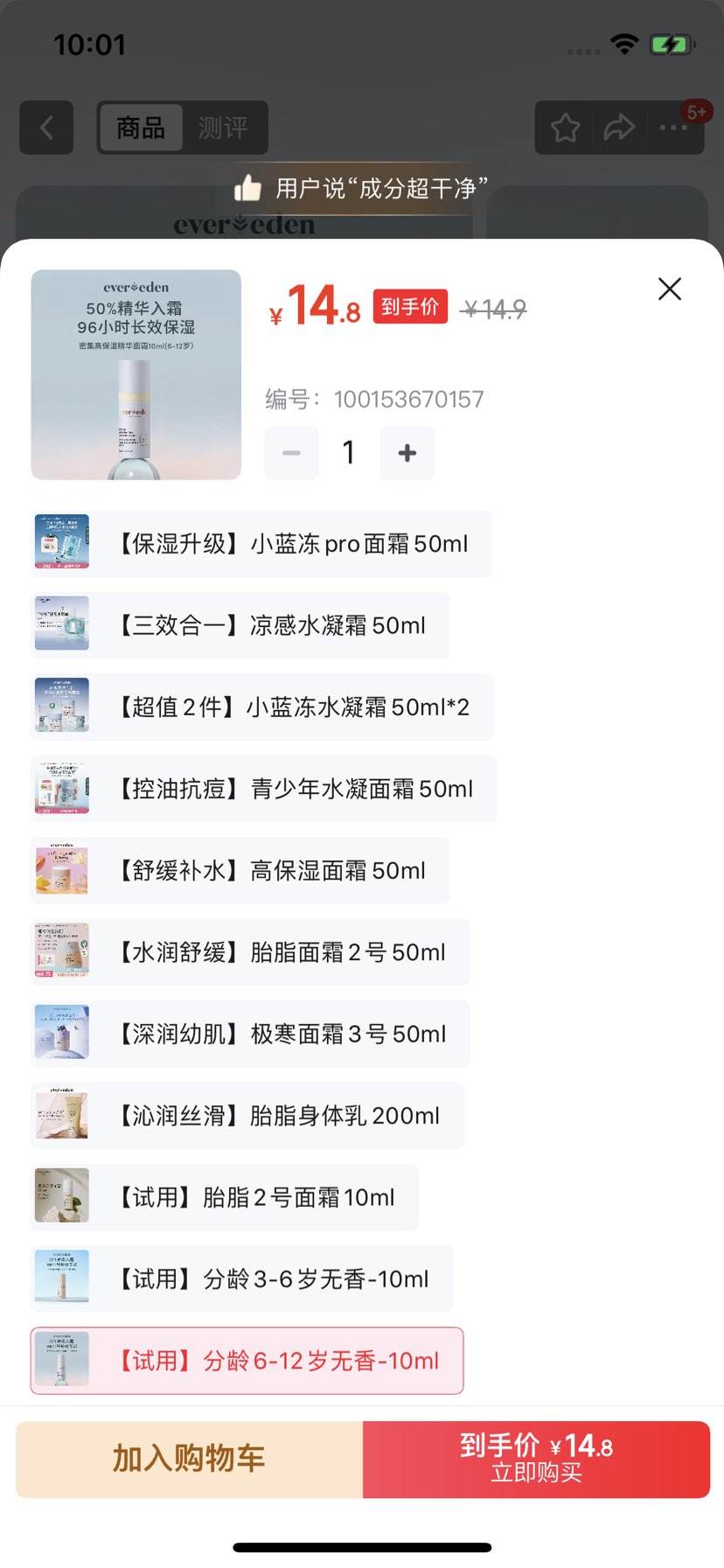Image resolution: width=724 pixels, height=1568 pixels.
Task: Select 【保湿升级】小蓝冻pro面霜50ml option
Action: tap(261, 544)
